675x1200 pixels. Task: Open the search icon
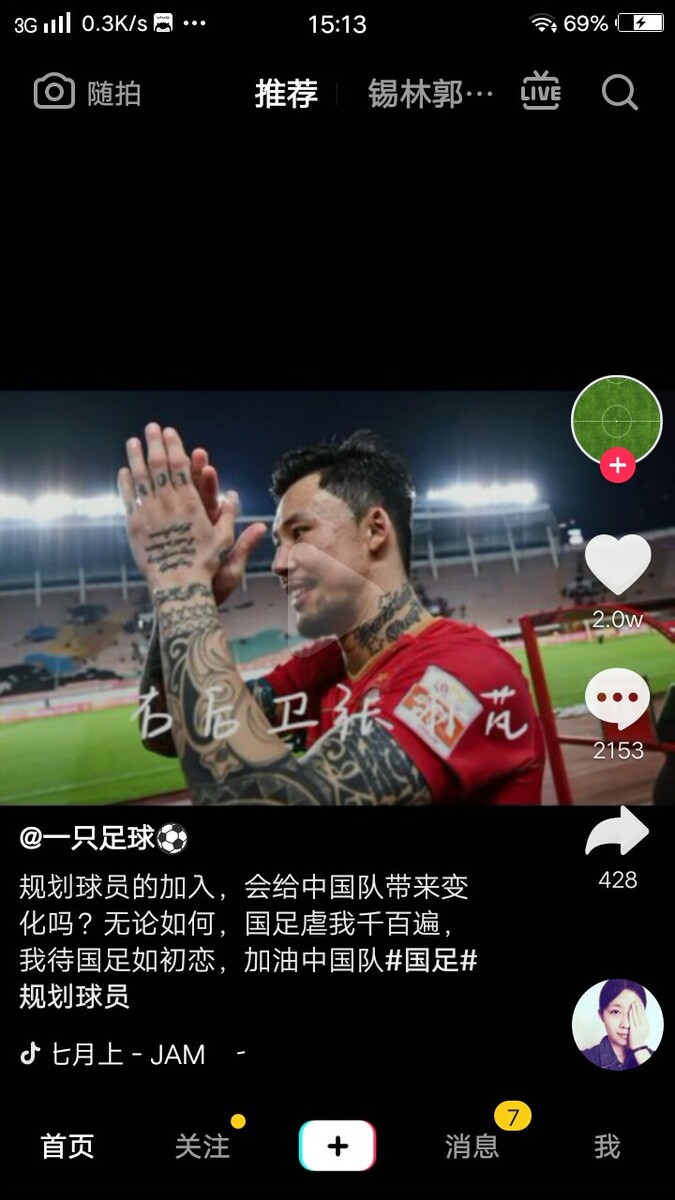pos(619,93)
